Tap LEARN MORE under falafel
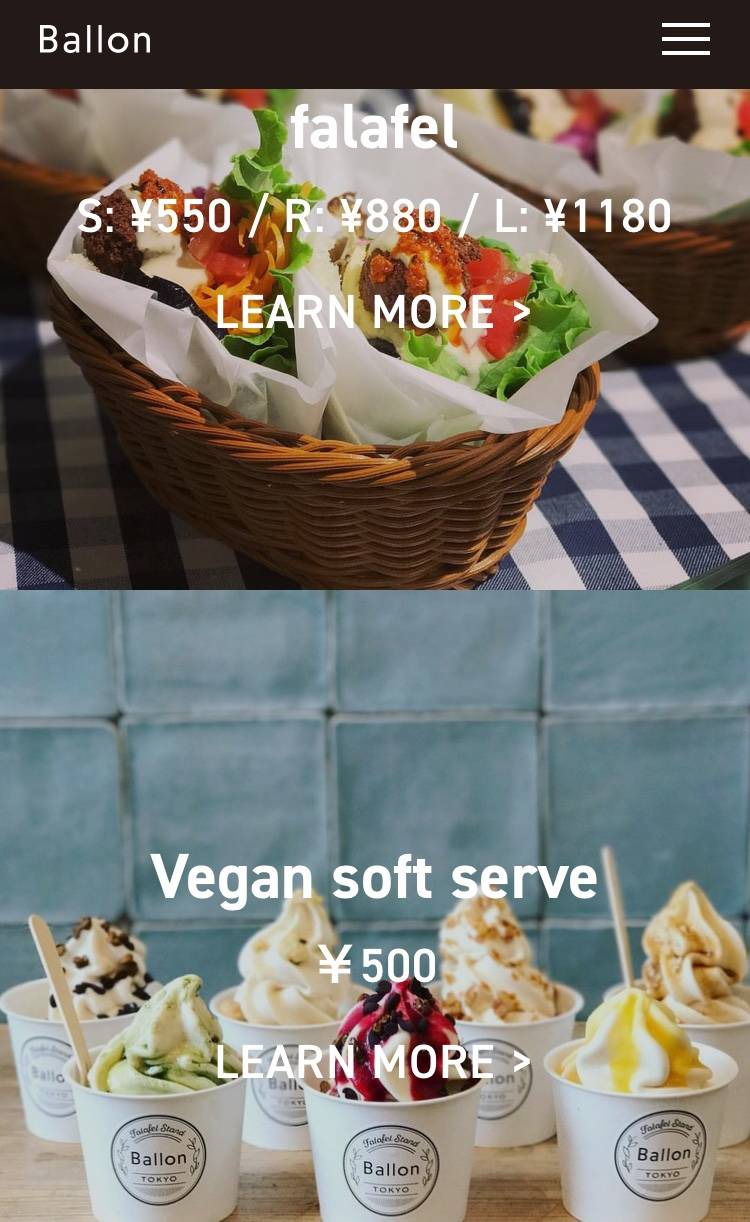The width and height of the screenshot is (750, 1222). click(373, 312)
